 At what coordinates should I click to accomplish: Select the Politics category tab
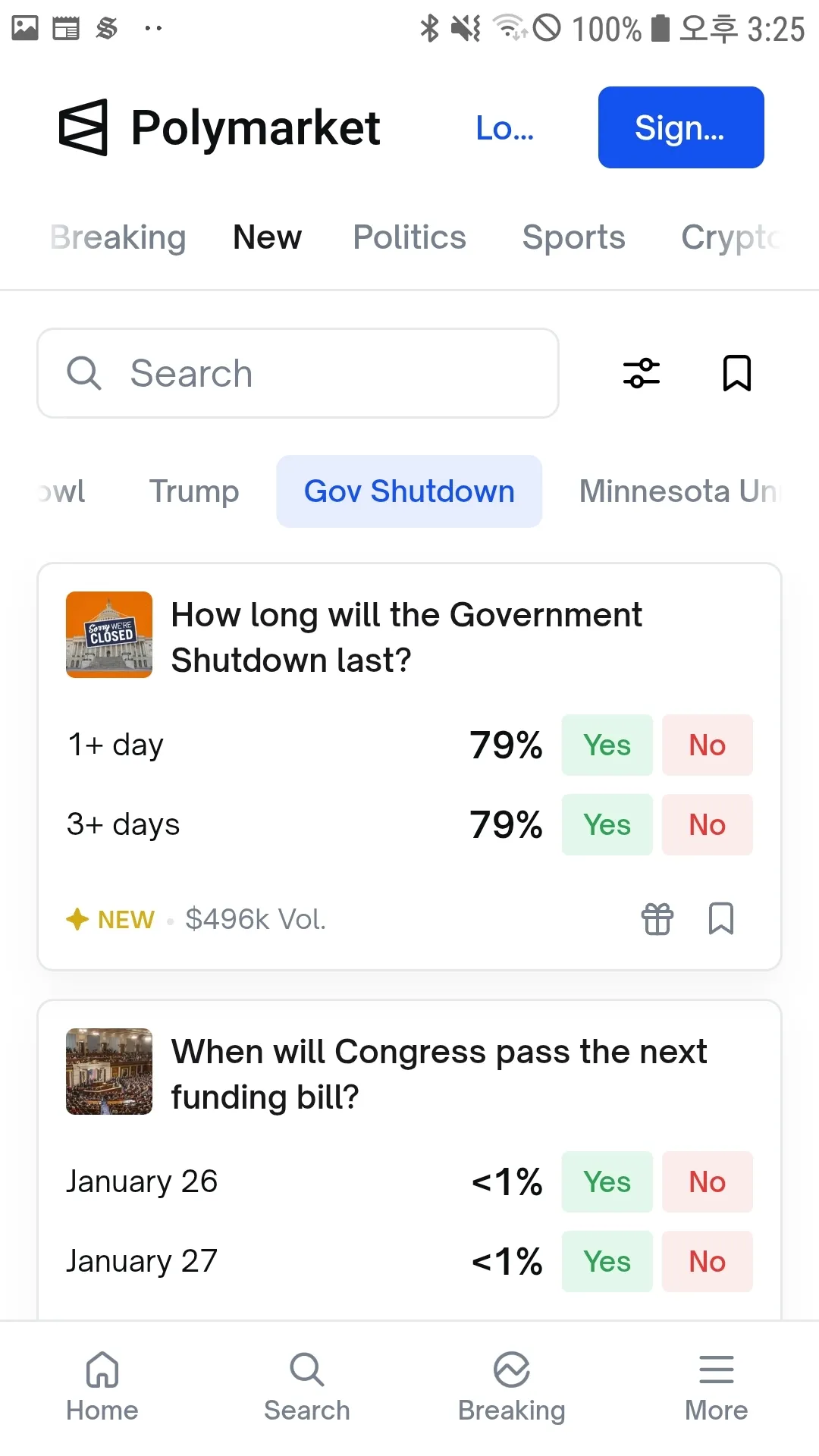click(x=409, y=237)
